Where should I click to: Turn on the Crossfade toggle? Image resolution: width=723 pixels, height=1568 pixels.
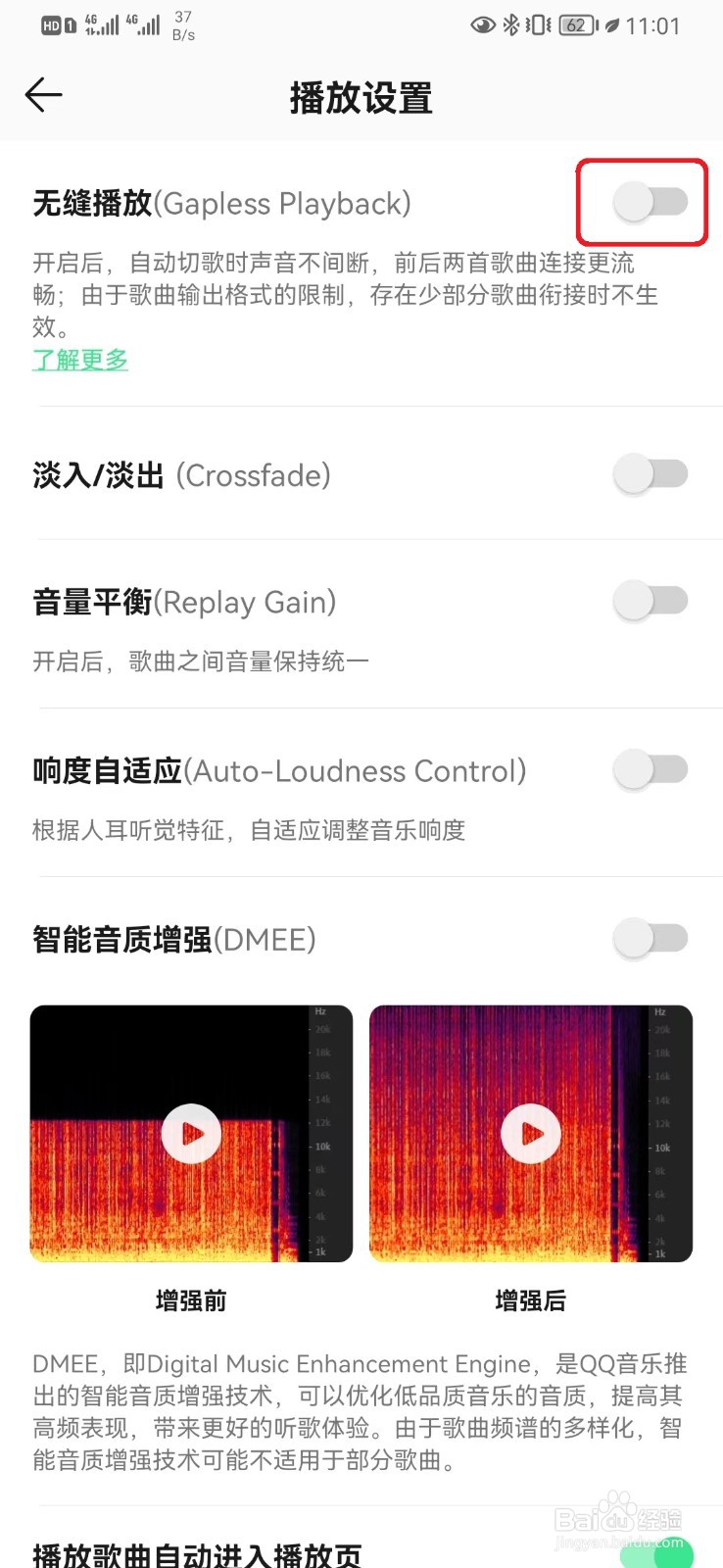coord(649,473)
